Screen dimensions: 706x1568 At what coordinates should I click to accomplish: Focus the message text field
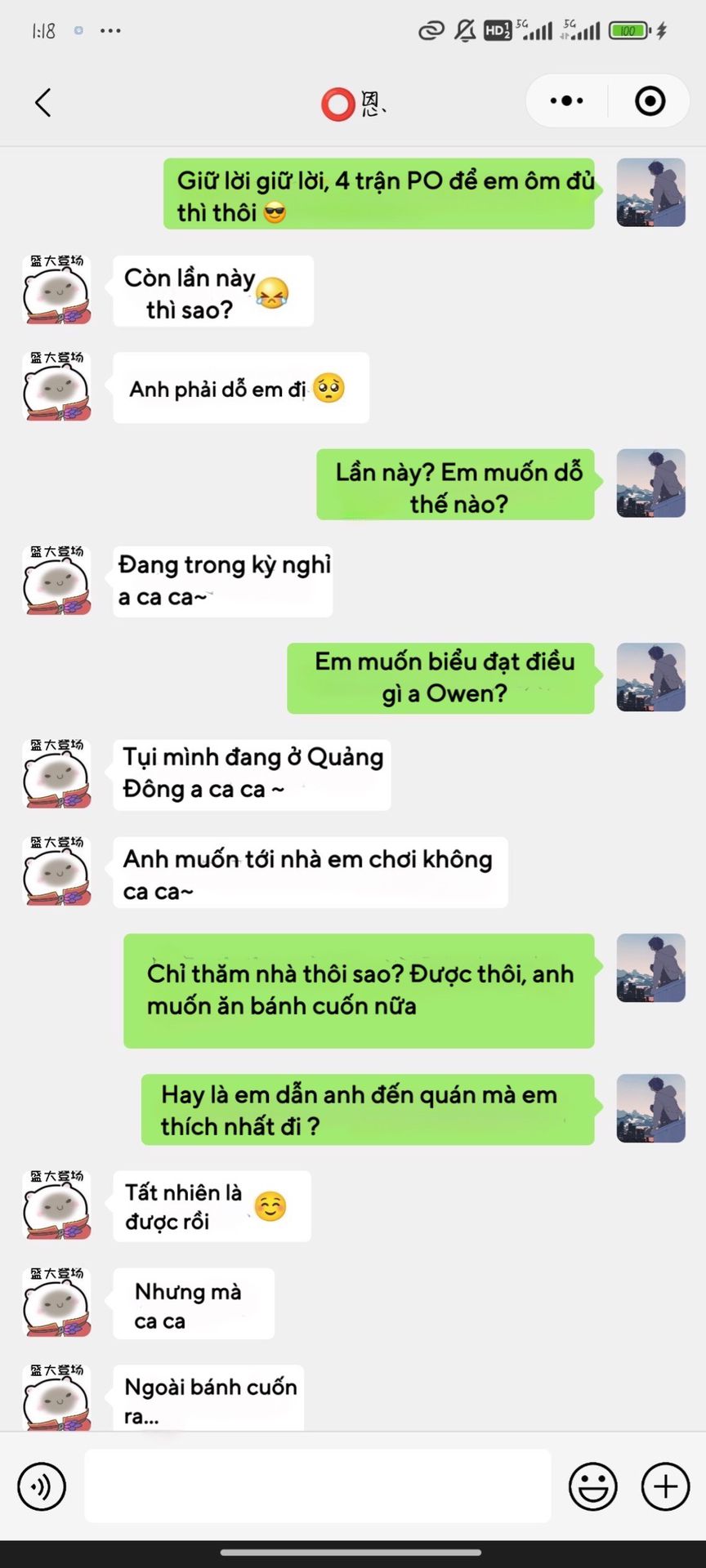pyautogui.click(x=317, y=1486)
